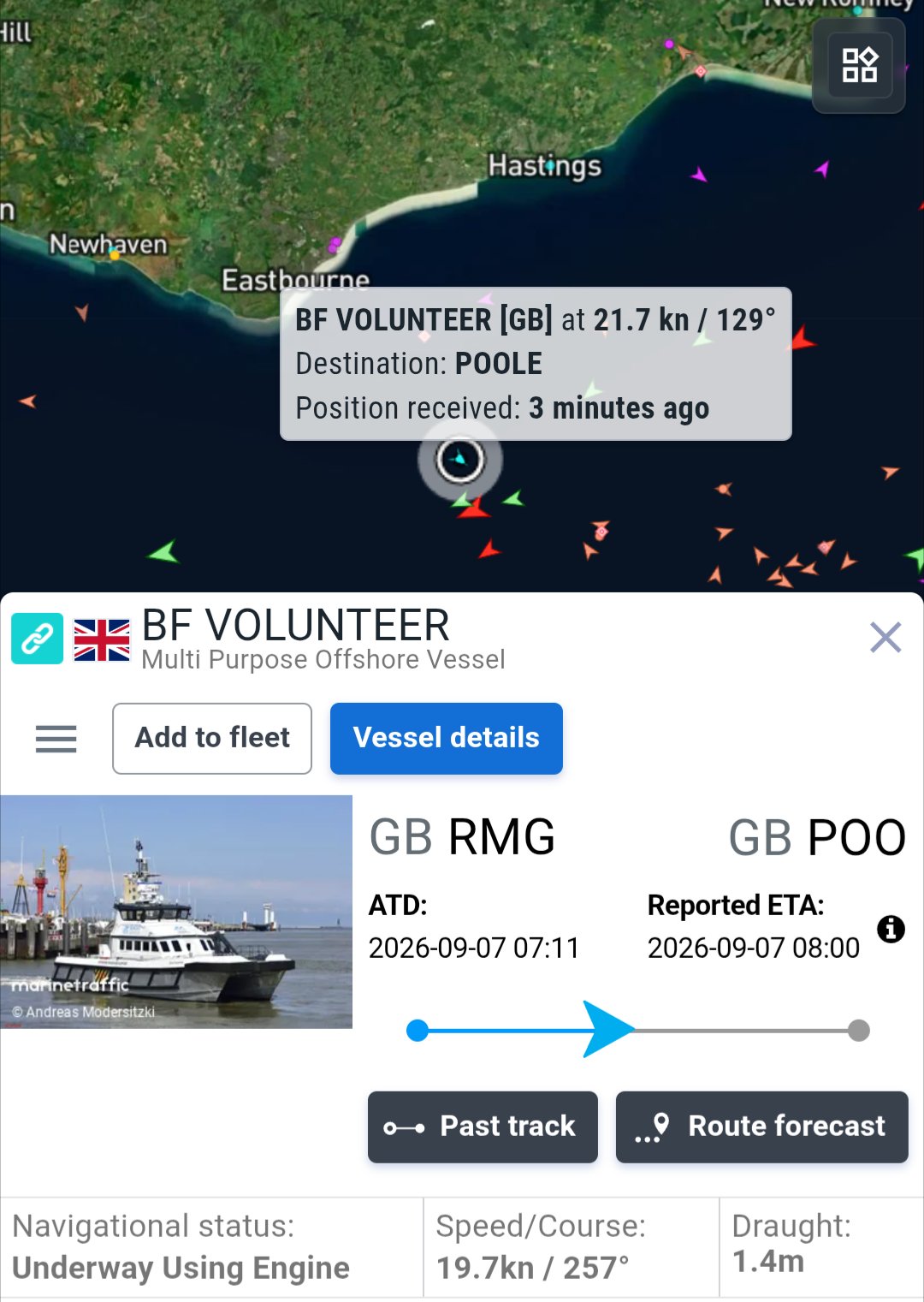
Task: Select the BF VOLUNTEER marker on the map
Action: pyautogui.click(x=460, y=461)
